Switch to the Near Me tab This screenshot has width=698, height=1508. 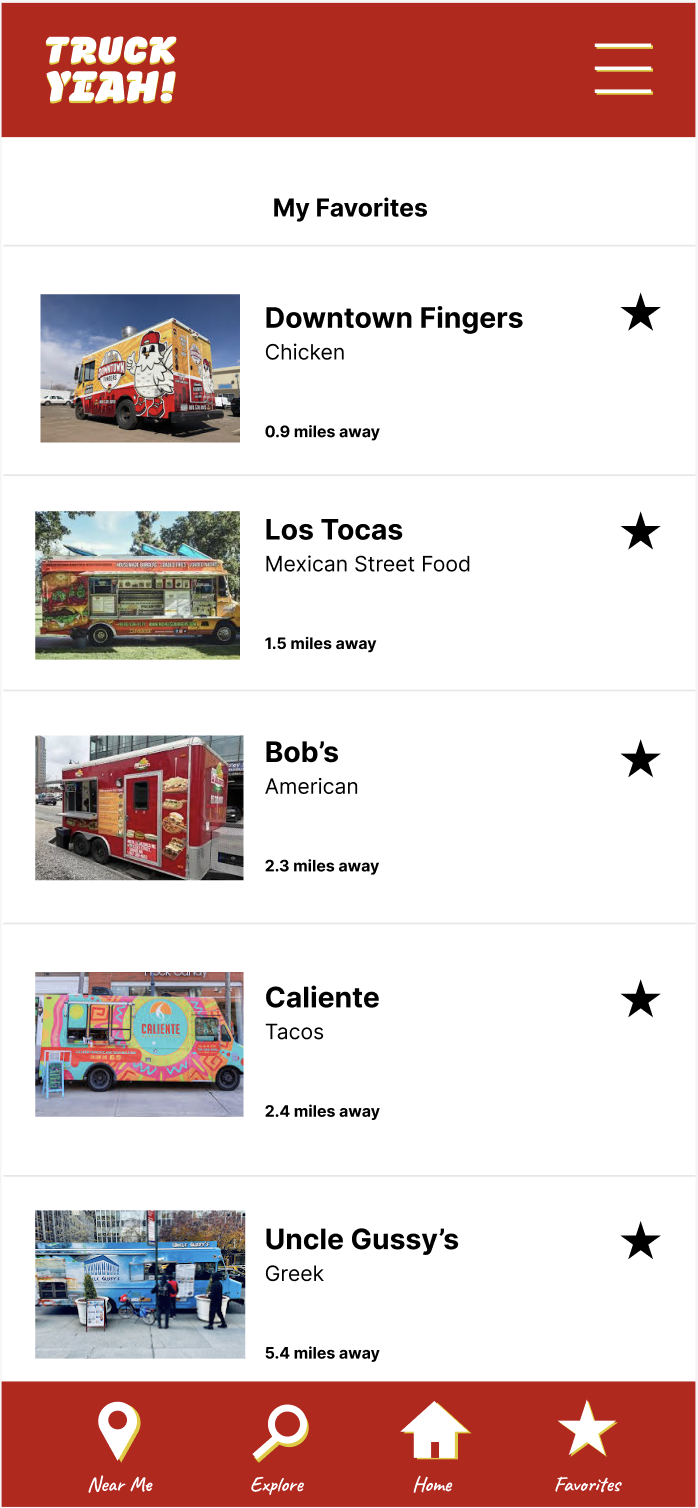click(x=121, y=1445)
